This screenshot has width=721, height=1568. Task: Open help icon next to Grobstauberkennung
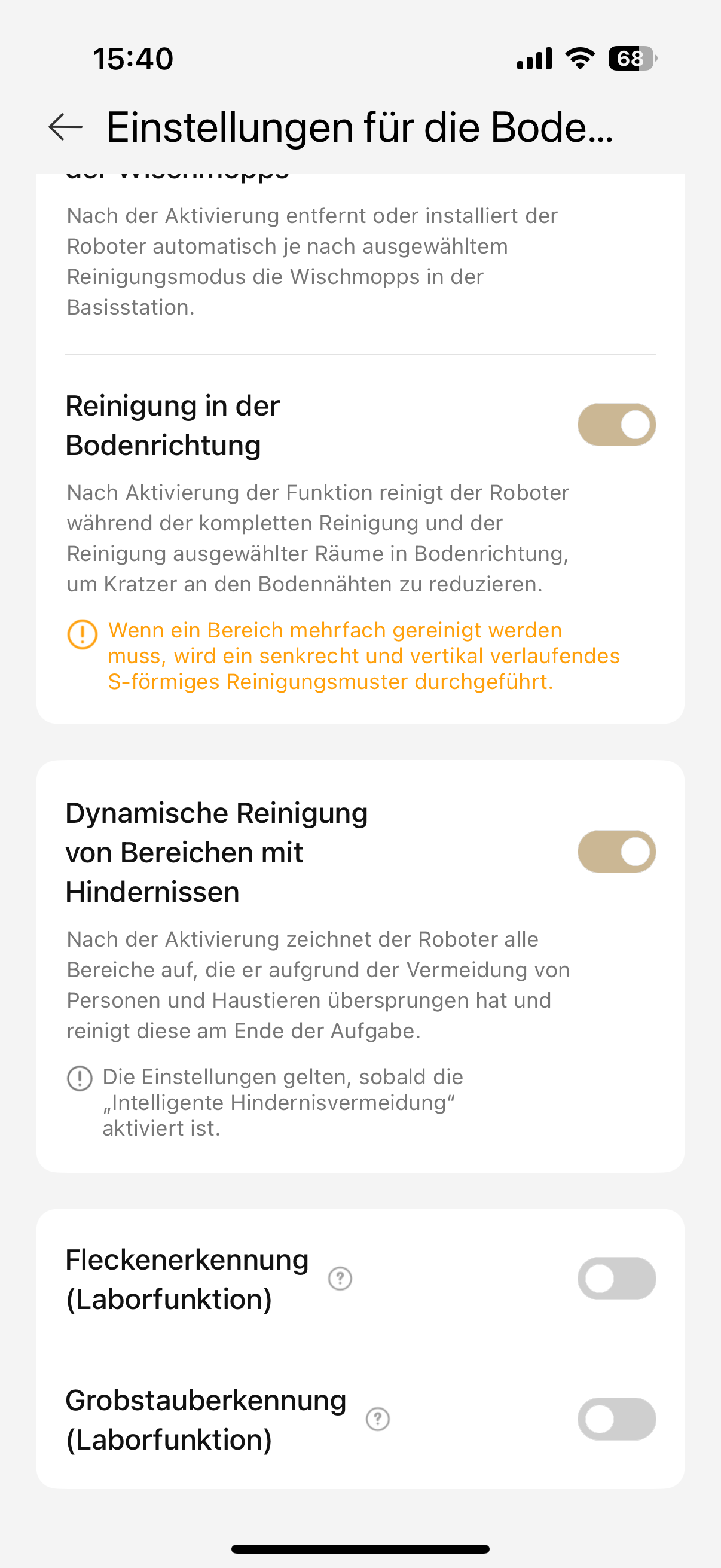pyautogui.click(x=377, y=1419)
